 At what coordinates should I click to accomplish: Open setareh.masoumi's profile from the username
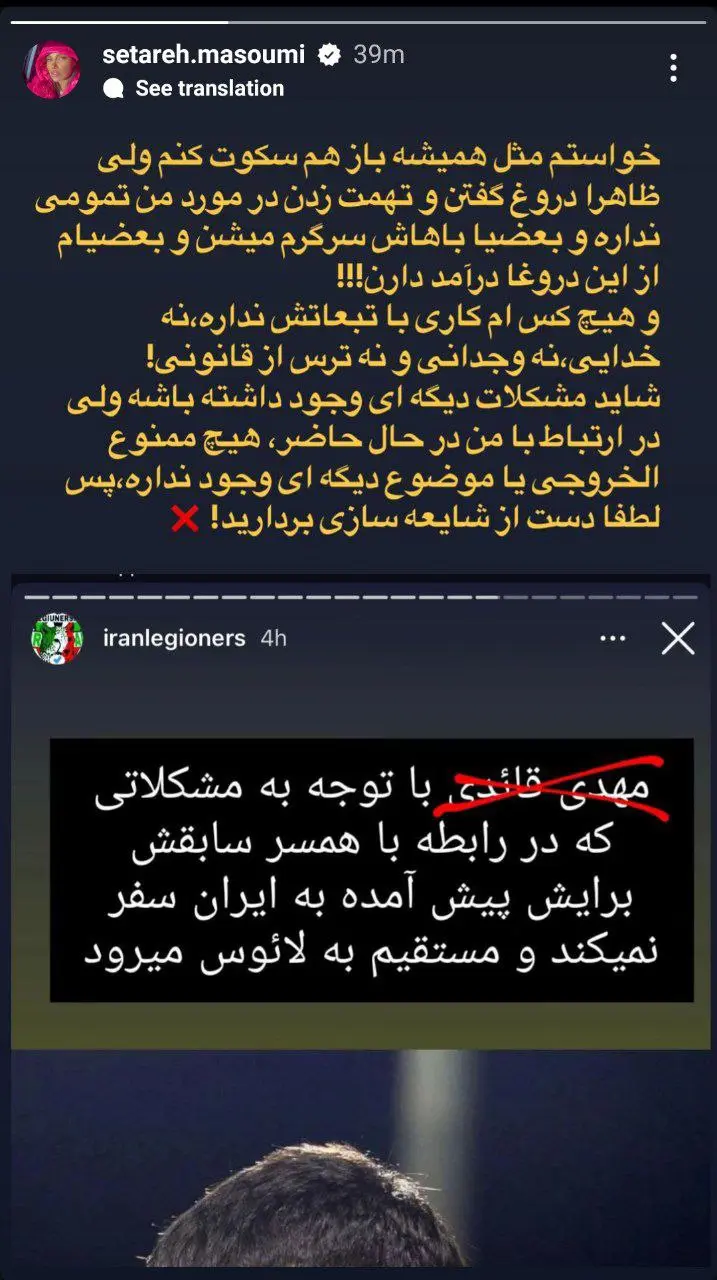tap(203, 55)
